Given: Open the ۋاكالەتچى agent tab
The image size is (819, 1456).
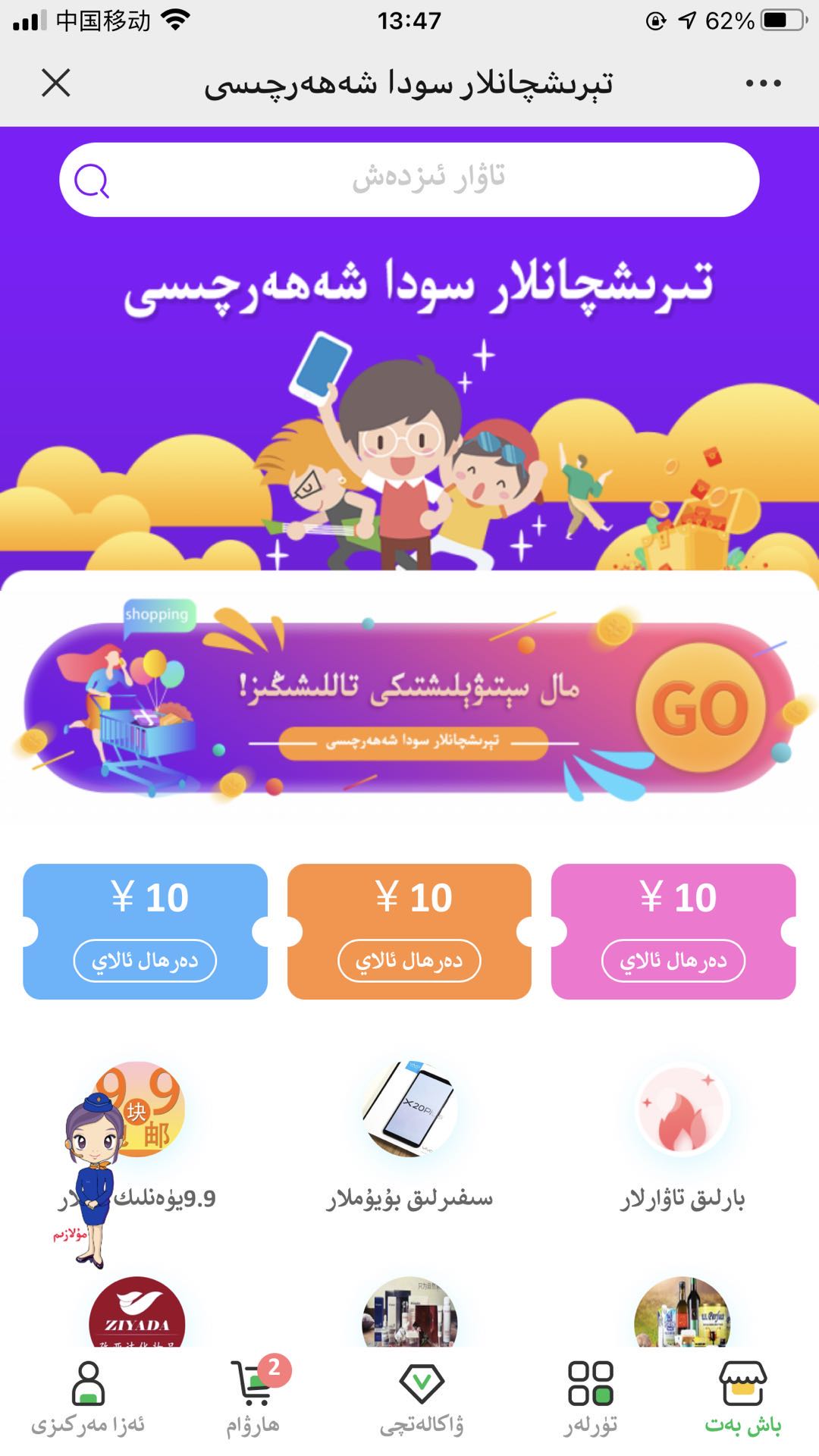Looking at the screenshot, I should [422, 1398].
